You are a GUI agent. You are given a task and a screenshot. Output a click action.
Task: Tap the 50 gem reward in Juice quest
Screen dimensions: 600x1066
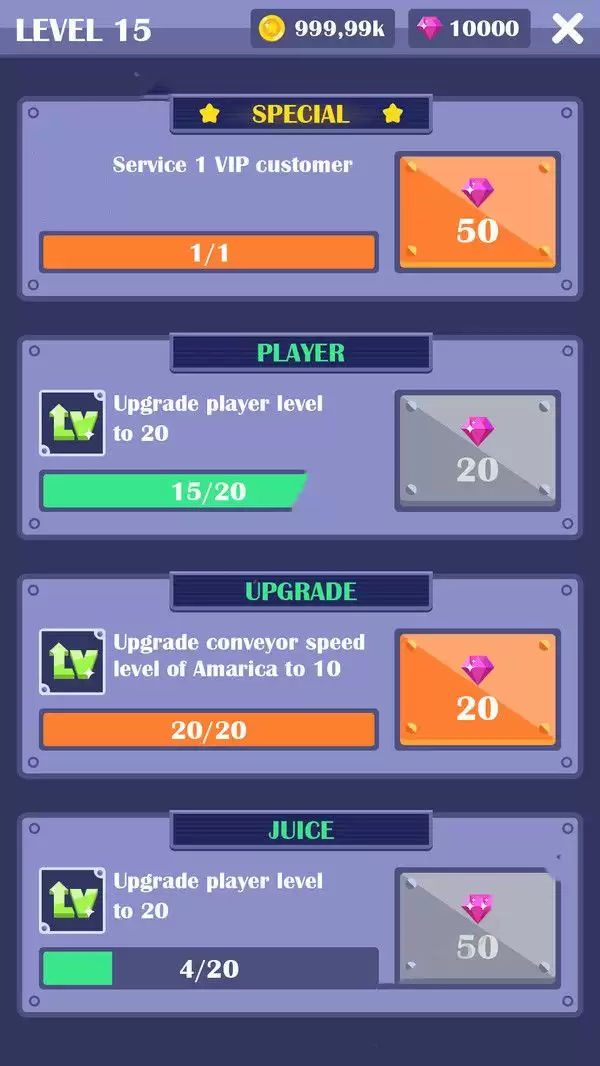point(477,927)
